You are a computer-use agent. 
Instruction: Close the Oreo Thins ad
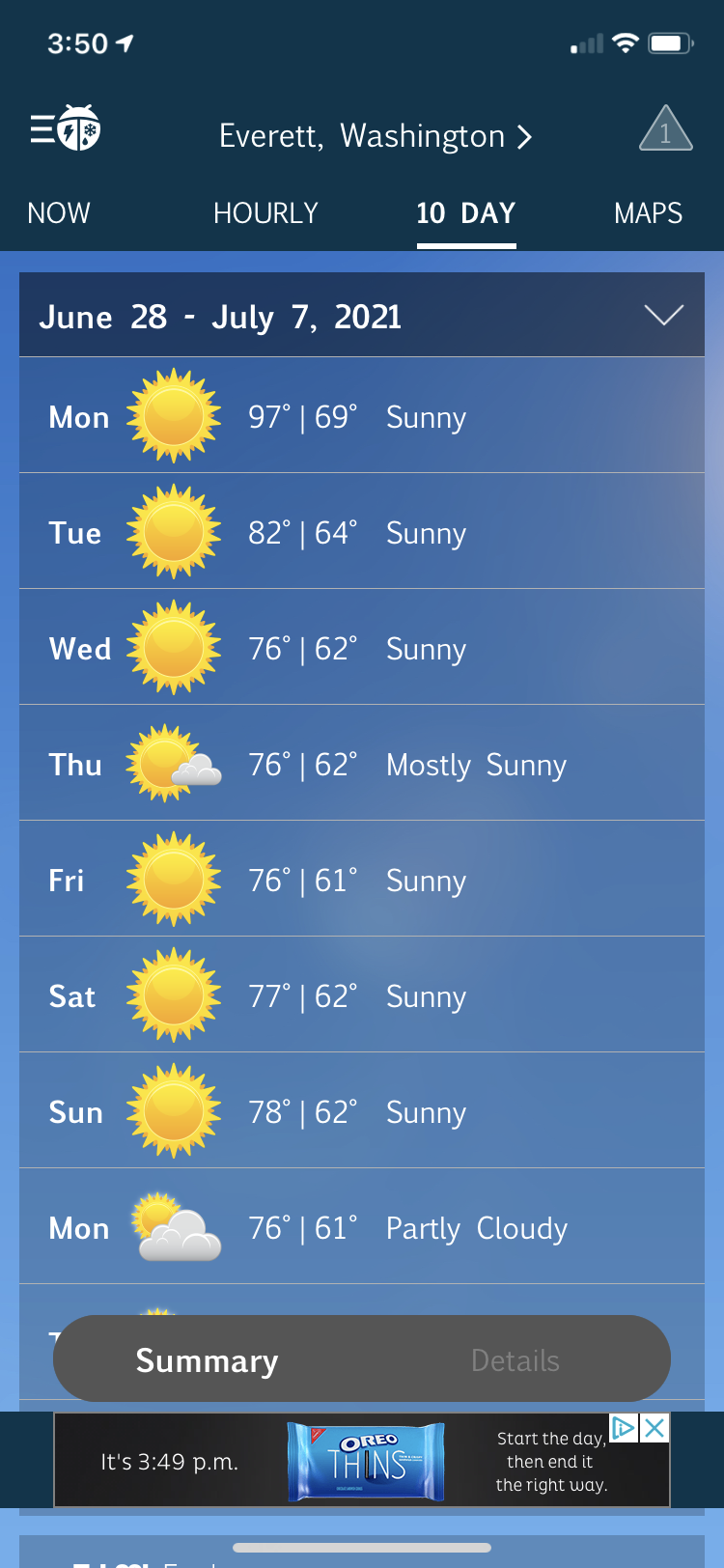pyautogui.click(x=654, y=1427)
